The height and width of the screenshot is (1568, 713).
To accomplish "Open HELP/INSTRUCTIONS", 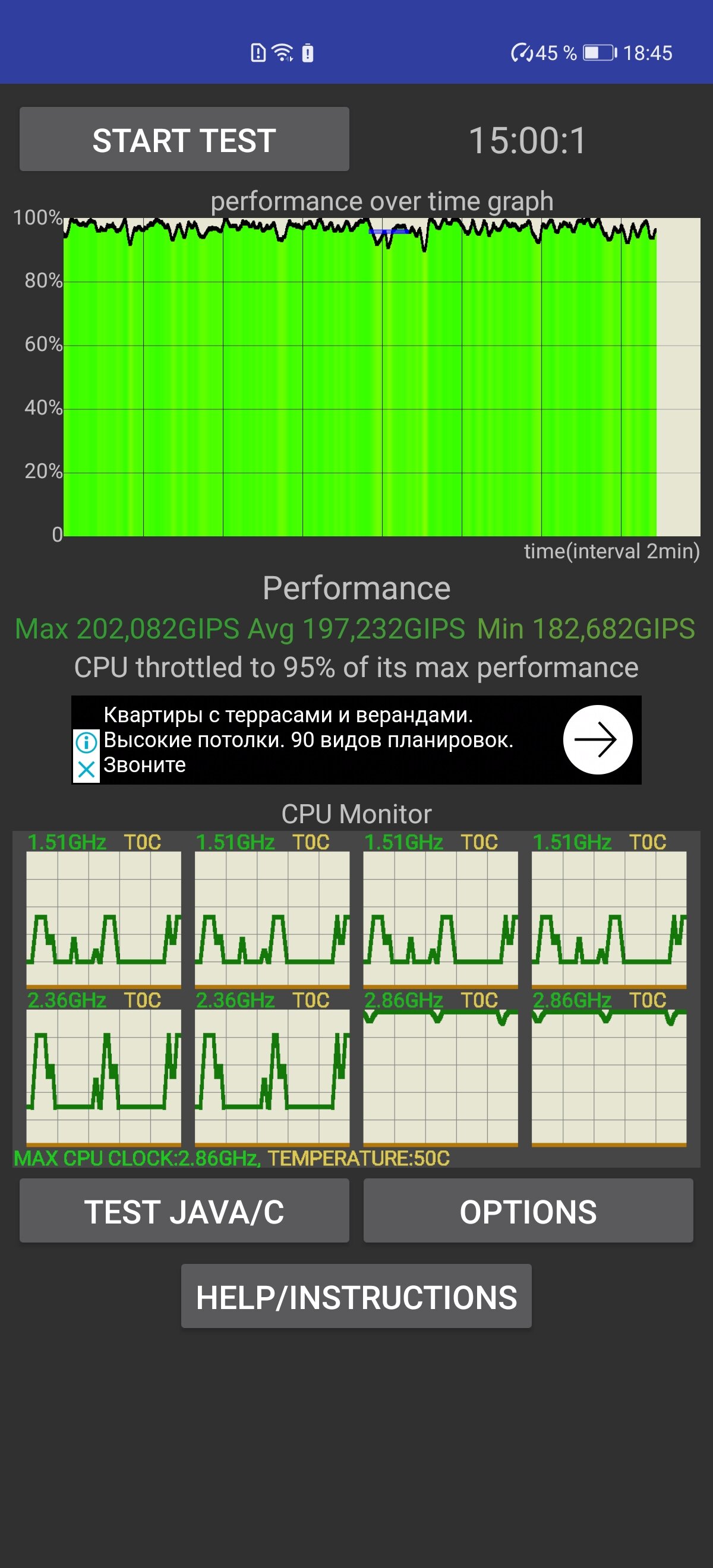I will click(x=356, y=1296).
